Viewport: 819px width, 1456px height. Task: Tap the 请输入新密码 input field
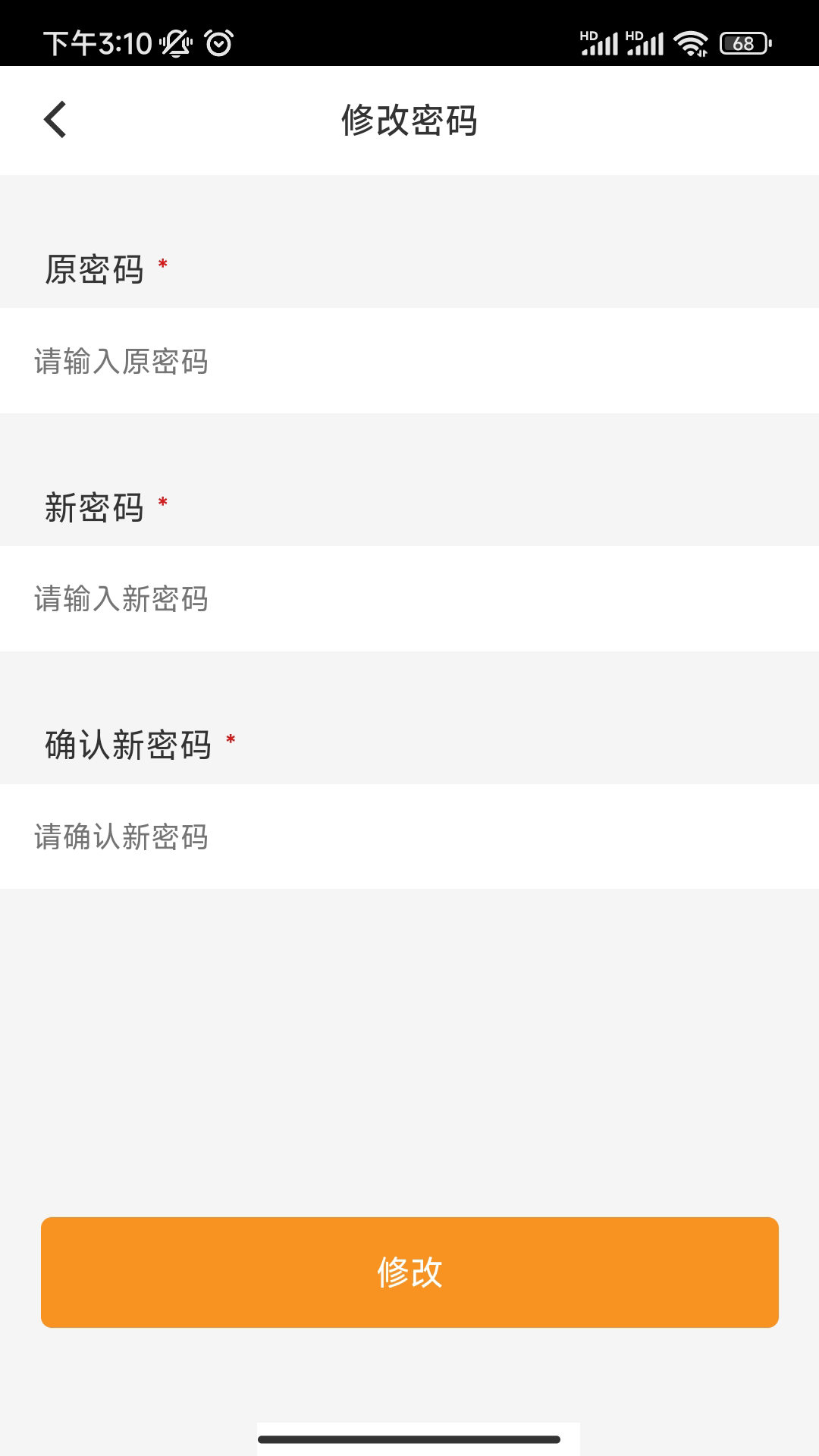pyautogui.click(x=409, y=599)
